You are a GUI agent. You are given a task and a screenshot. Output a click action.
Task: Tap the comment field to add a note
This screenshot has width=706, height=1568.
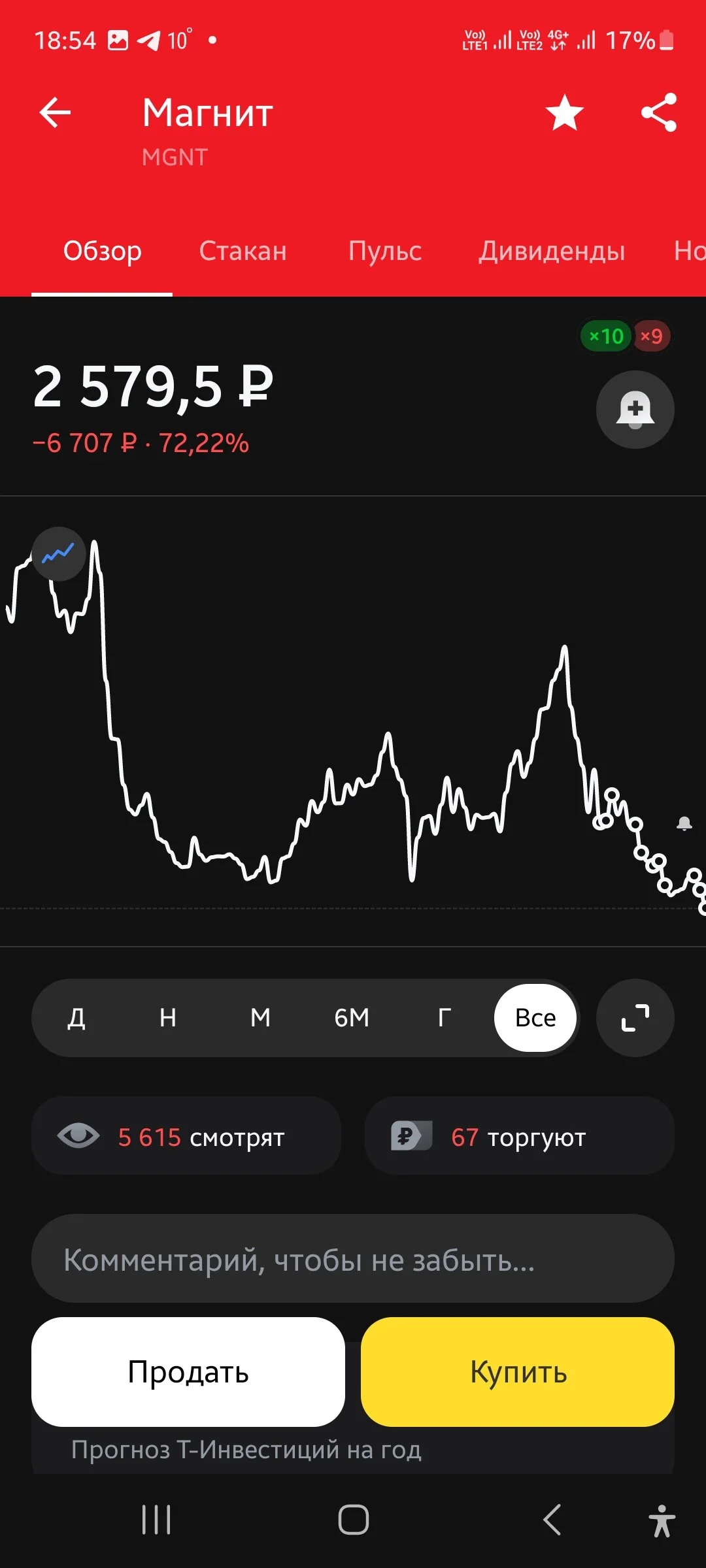tap(353, 1258)
